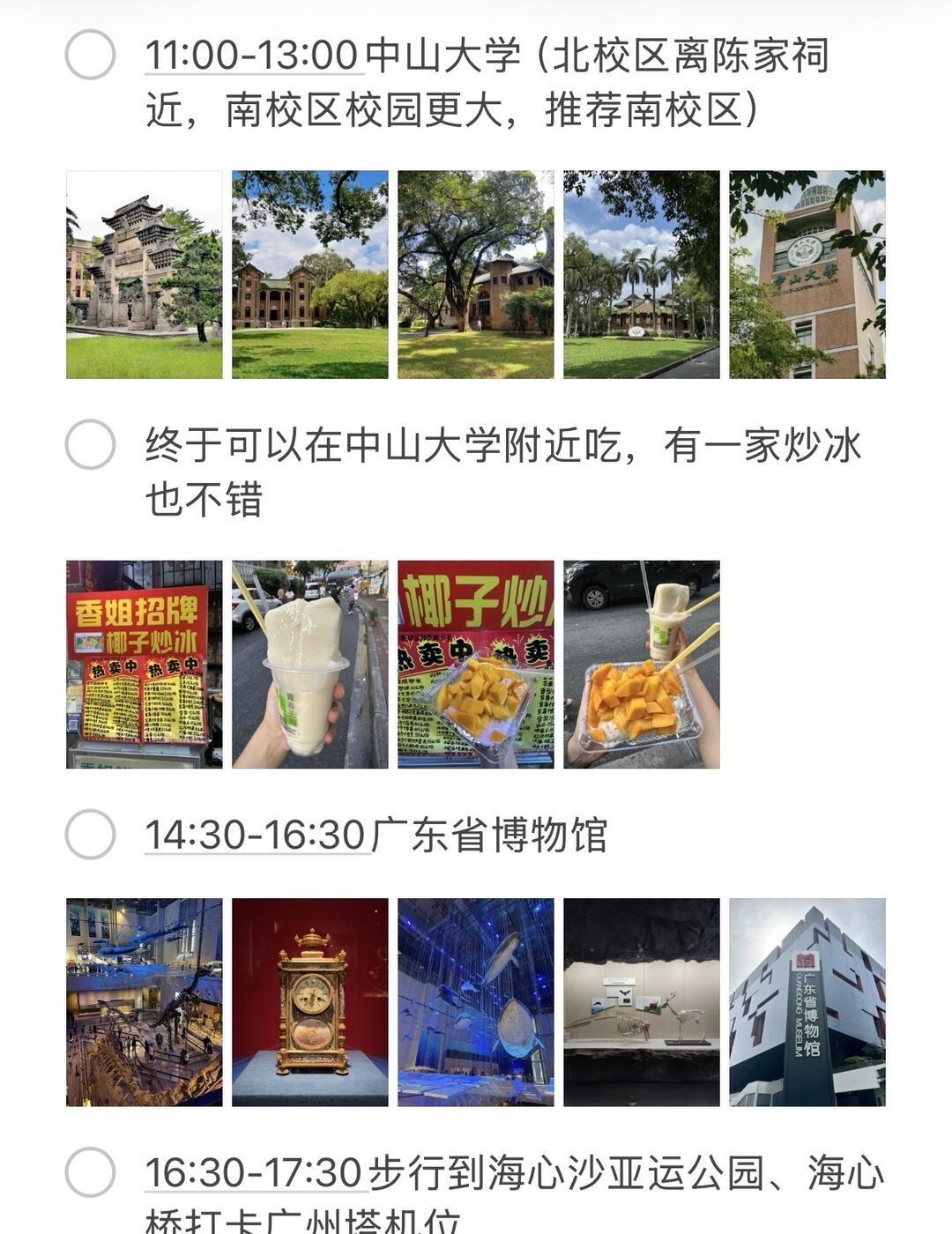This screenshot has width=952, height=1234.
Task: View the large tree and brick house photo
Action: click(475, 274)
